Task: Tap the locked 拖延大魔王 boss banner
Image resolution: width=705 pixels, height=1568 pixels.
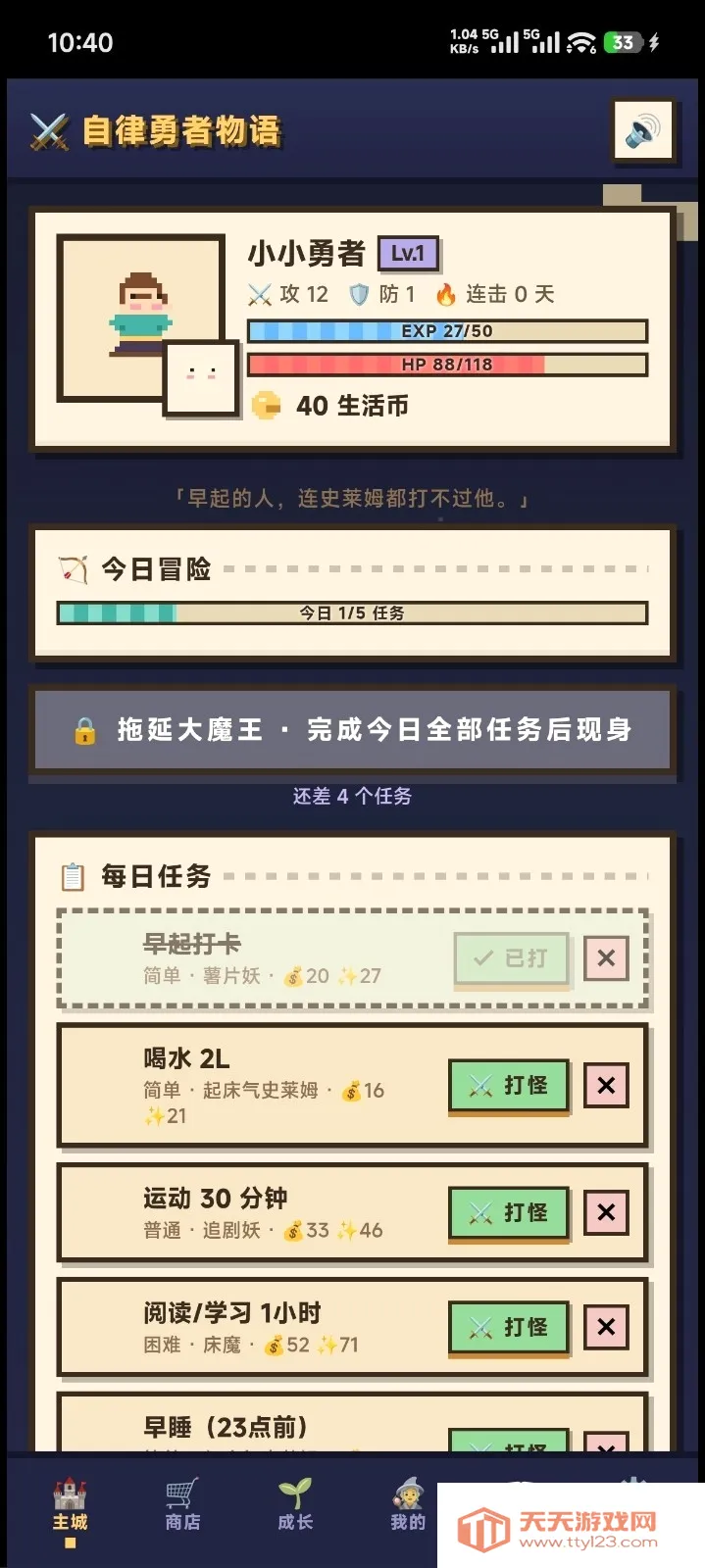Action: click(352, 730)
